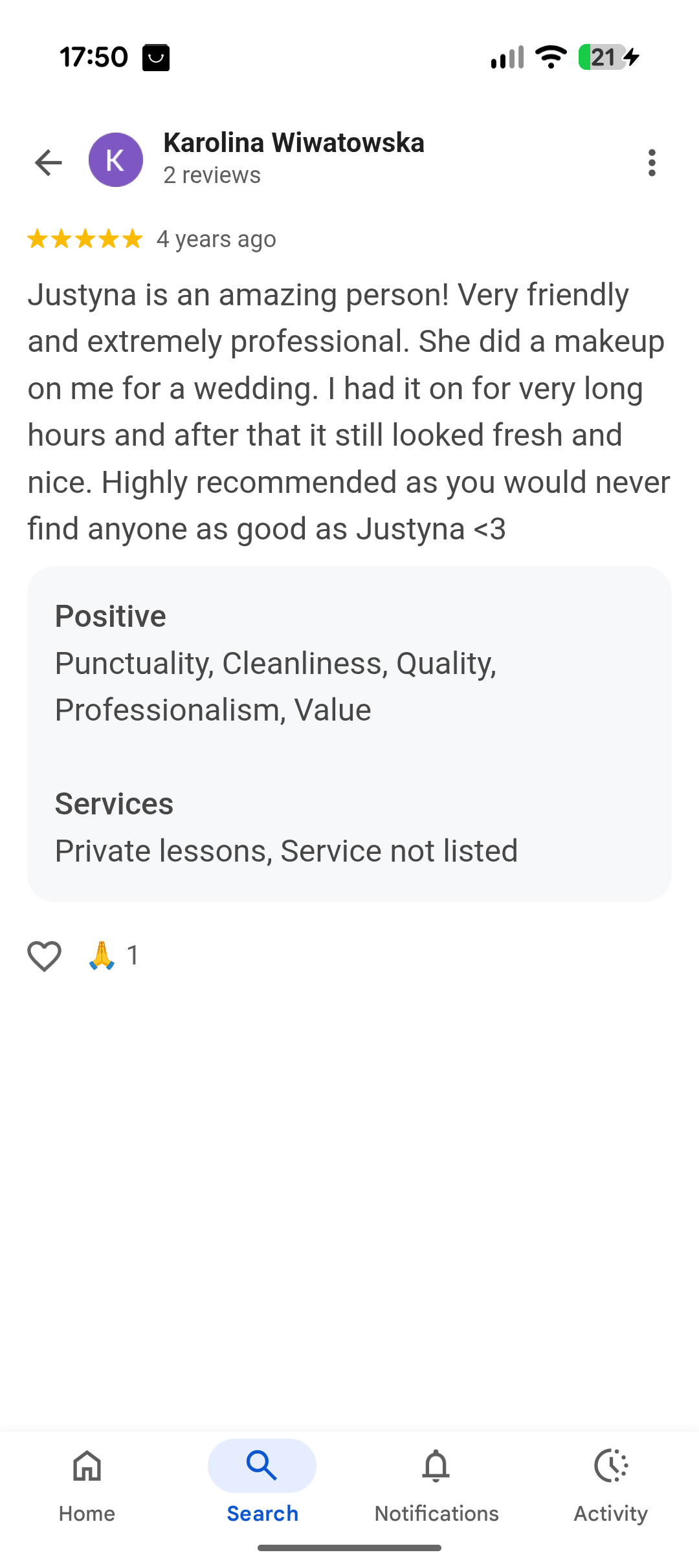Go back using the arrow icon
Viewport: 699px width, 1568px height.
coord(49,162)
